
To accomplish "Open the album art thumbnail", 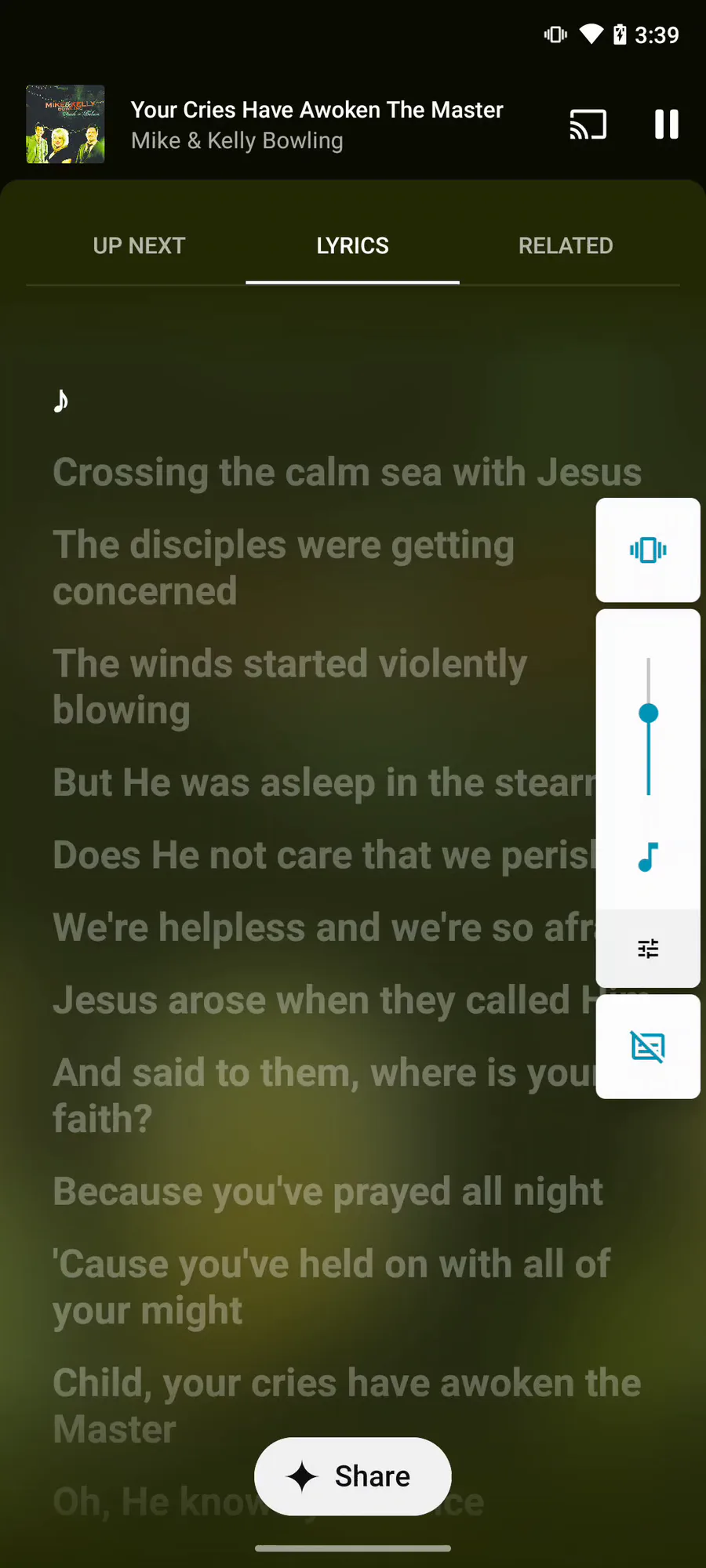I will pos(65,124).
